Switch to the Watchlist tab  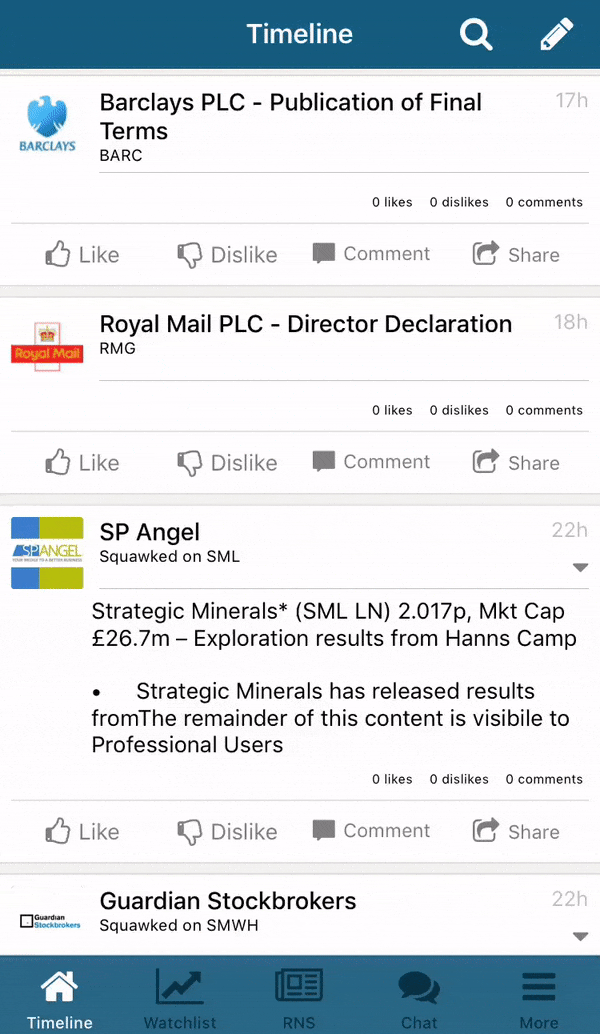pyautogui.click(x=180, y=997)
